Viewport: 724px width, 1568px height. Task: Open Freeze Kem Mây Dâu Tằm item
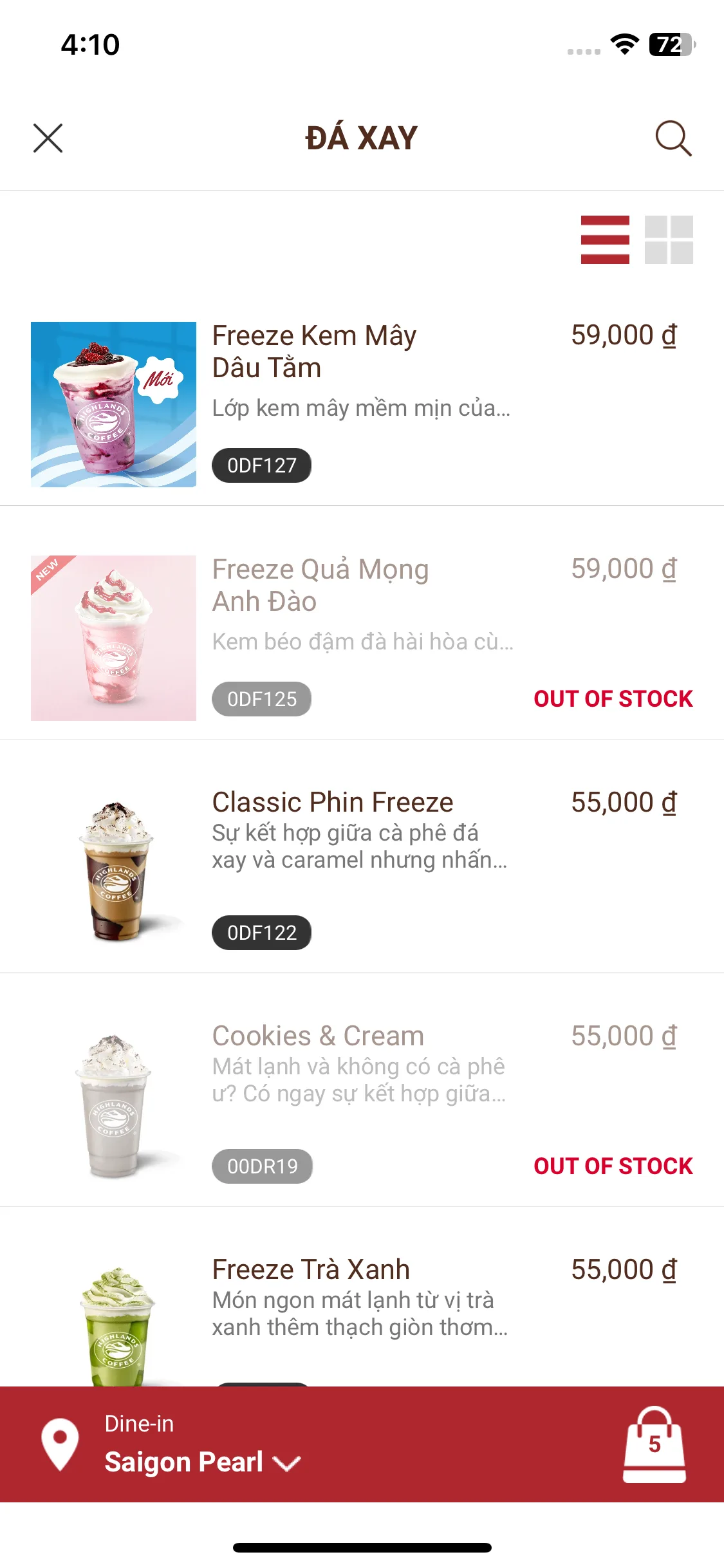coord(314,351)
